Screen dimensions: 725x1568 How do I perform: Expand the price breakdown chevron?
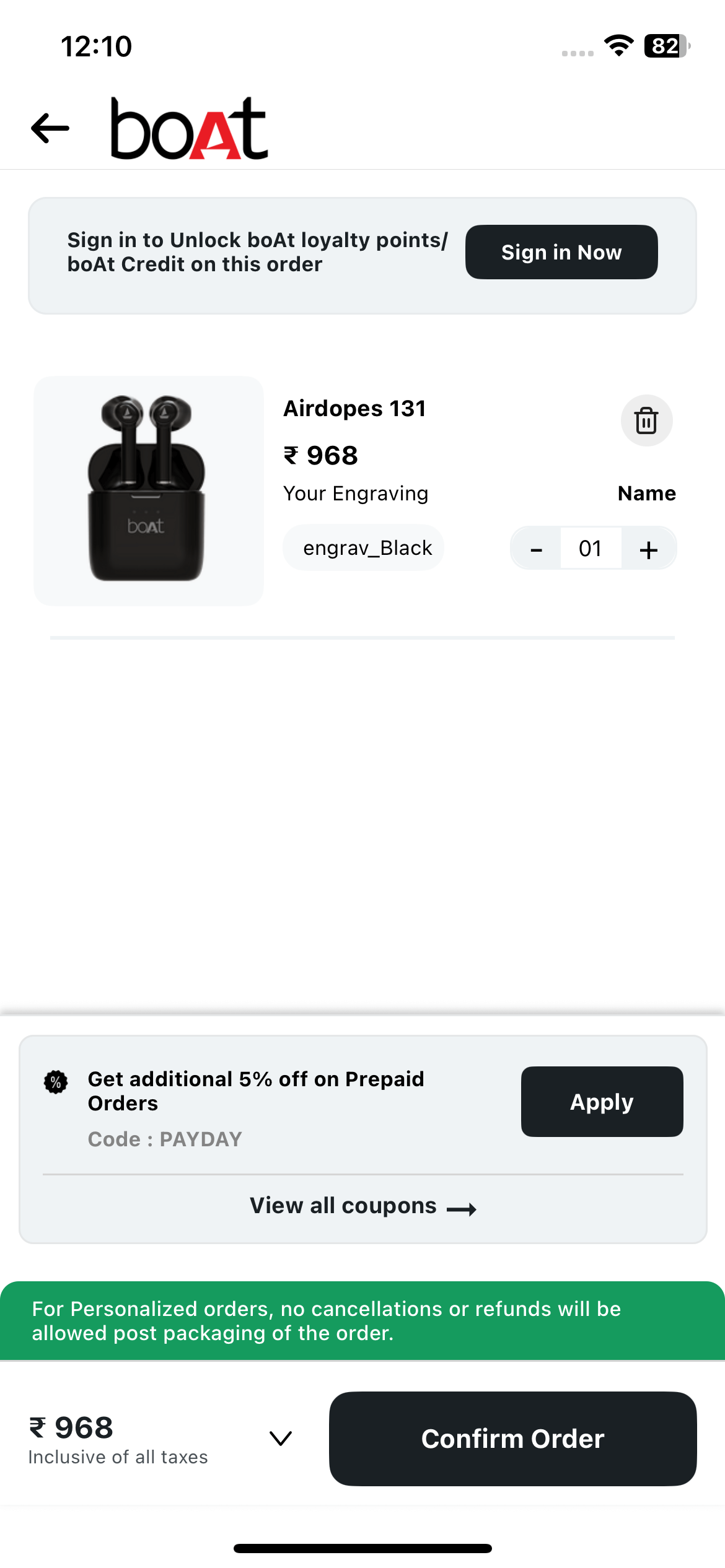point(281,1438)
